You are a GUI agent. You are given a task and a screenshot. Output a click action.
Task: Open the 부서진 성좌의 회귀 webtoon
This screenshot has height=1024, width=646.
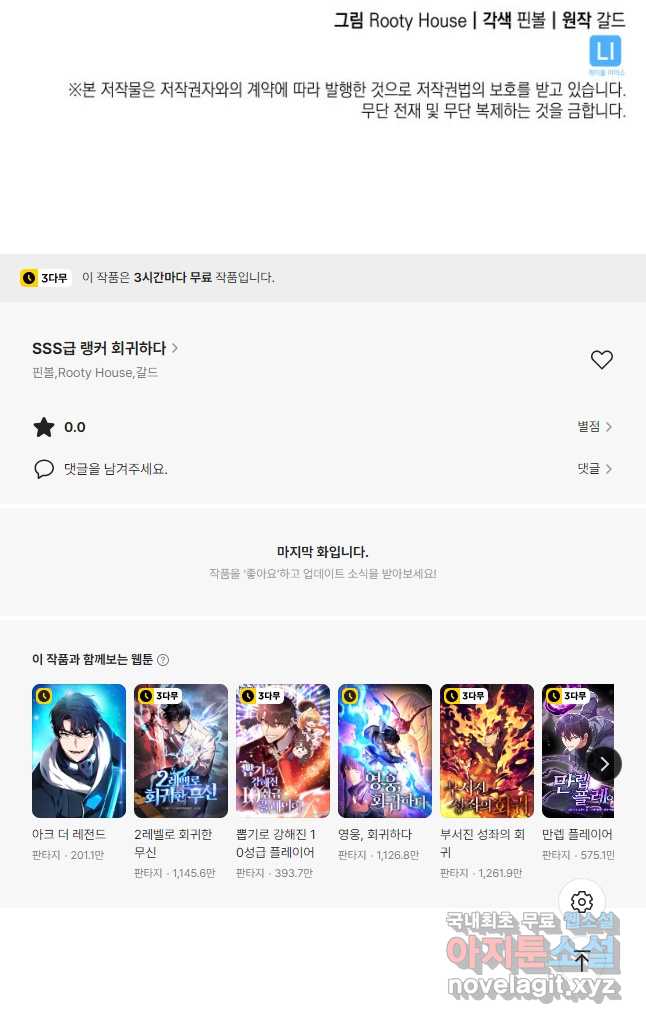tap(487, 751)
